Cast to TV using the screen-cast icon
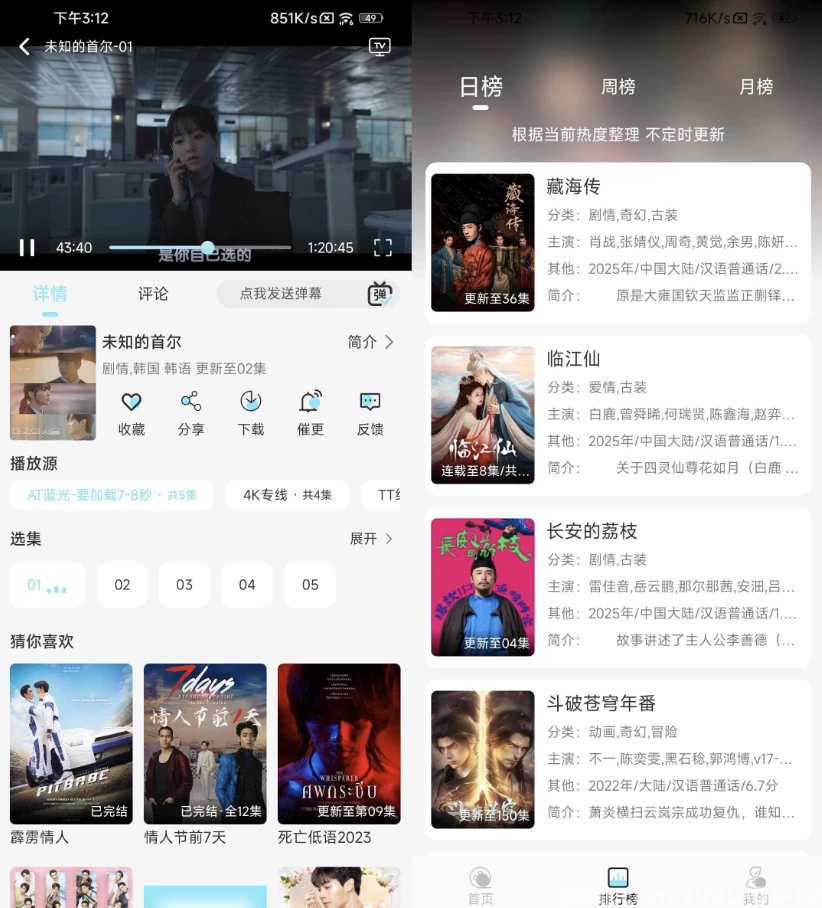The width and height of the screenshot is (822, 908). click(x=381, y=46)
